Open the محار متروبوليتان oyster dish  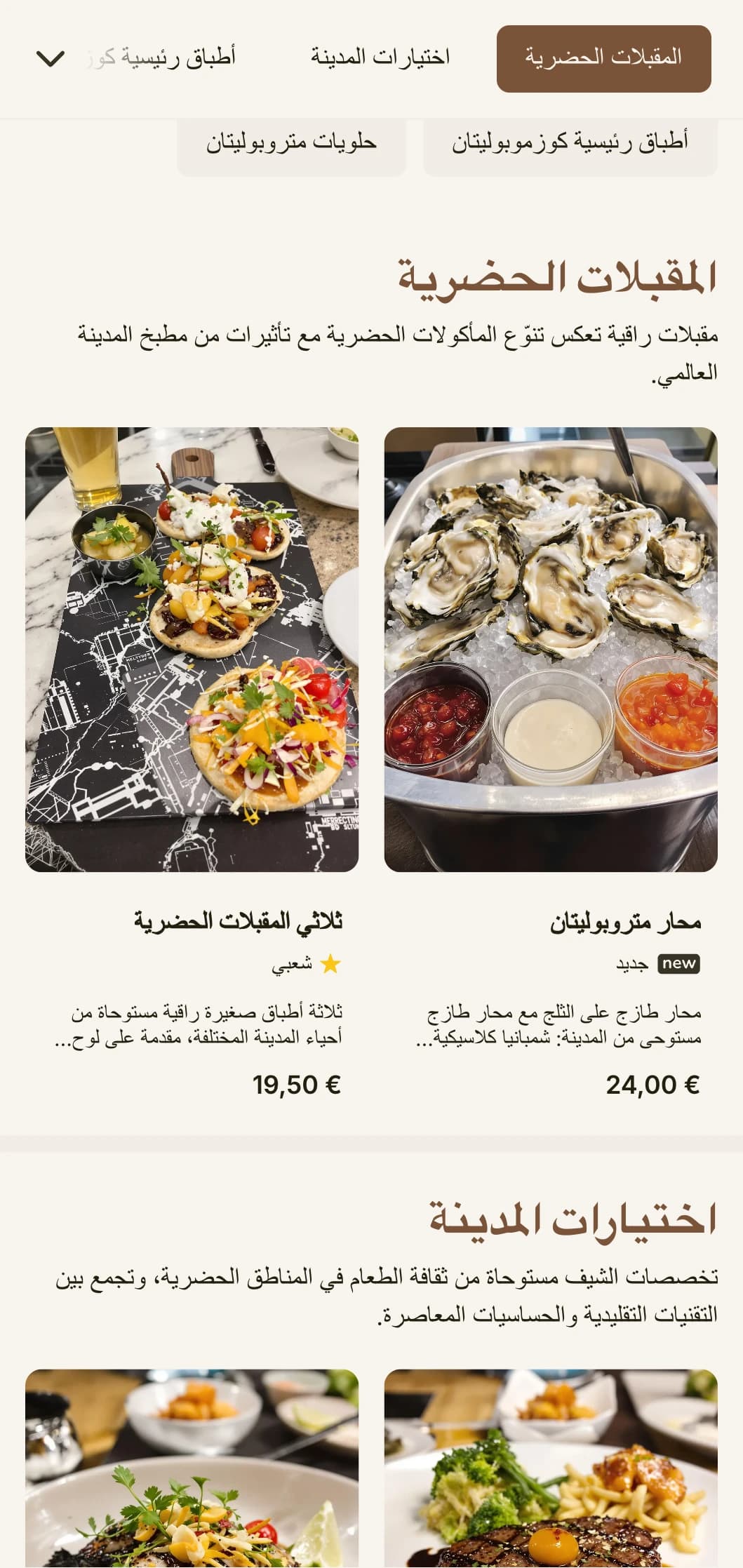tap(551, 649)
